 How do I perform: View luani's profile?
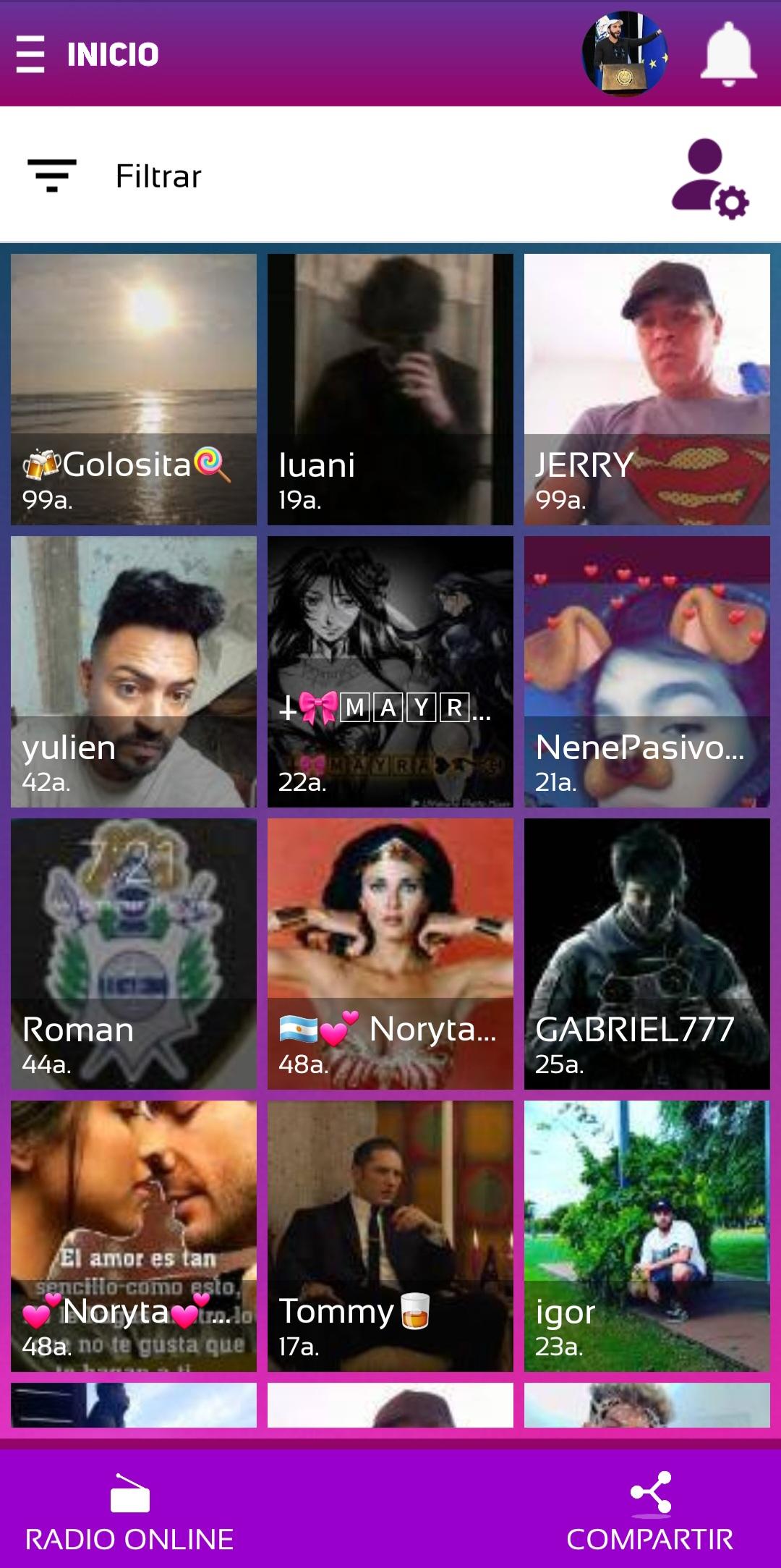(x=390, y=389)
